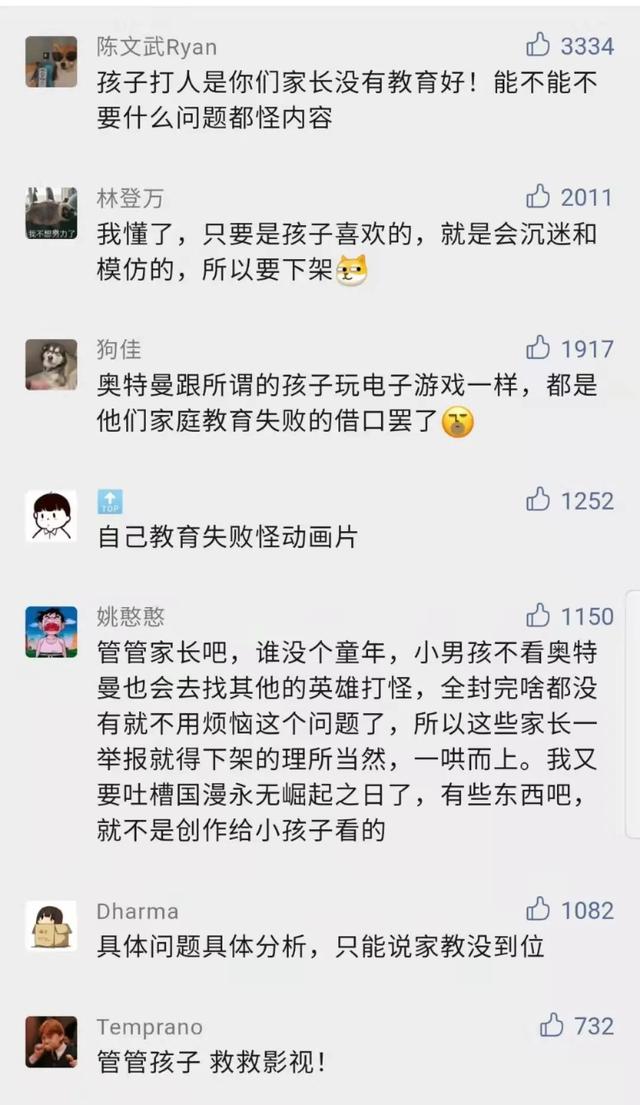This screenshot has width=640, height=1105.
Task: Like 林登万's comment
Action: pyautogui.click(x=539, y=197)
